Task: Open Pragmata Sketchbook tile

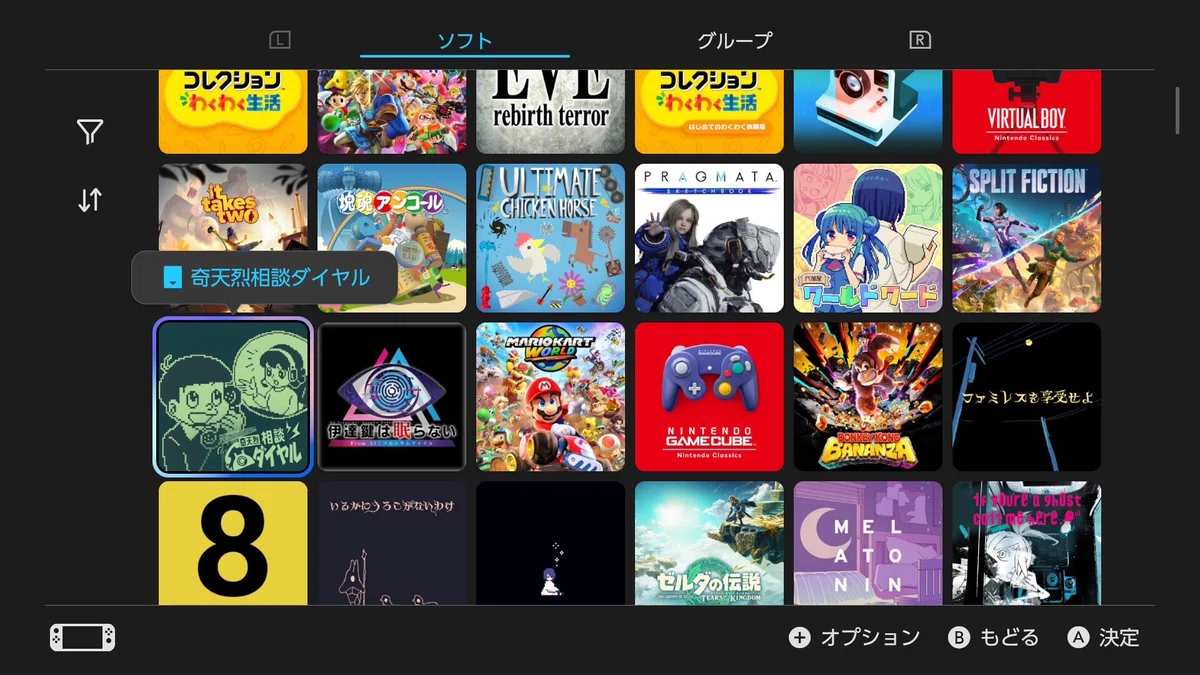Action: pyautogui.click(x=710, y=238)
